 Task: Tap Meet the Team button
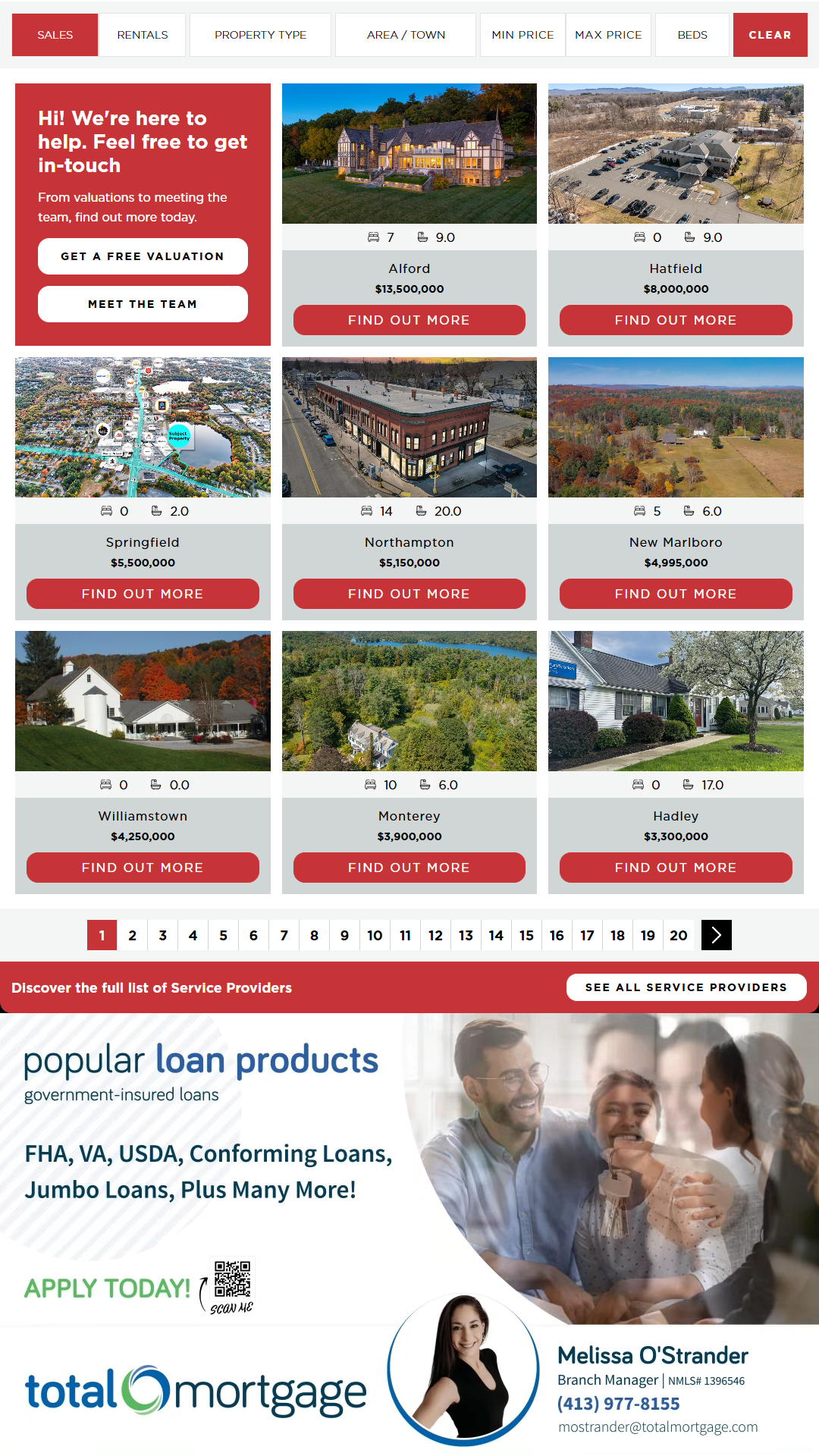click(143, 304)
